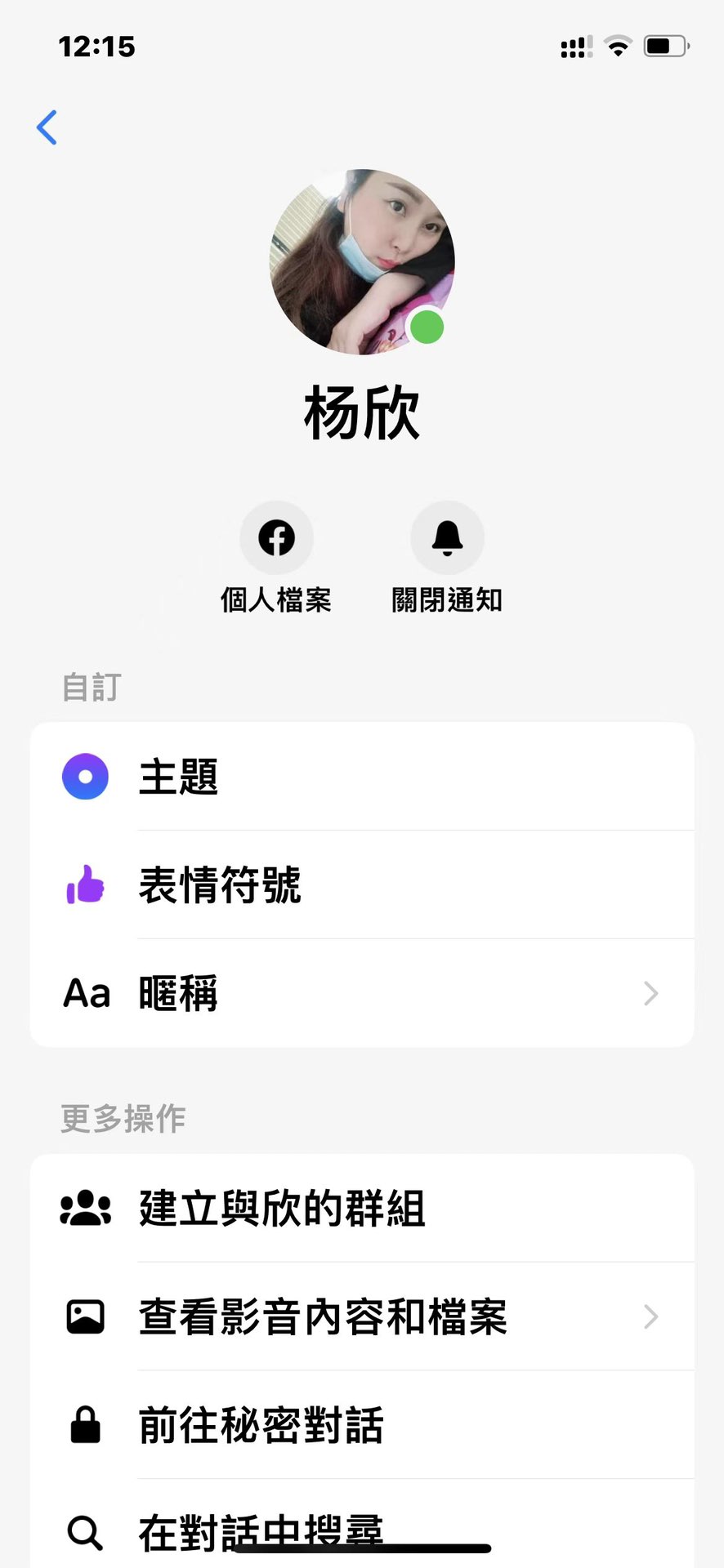Screen dimensions: 724x1568
Task: Select 建立與欣的群組 to create group
Action: tap(362, 1209)
